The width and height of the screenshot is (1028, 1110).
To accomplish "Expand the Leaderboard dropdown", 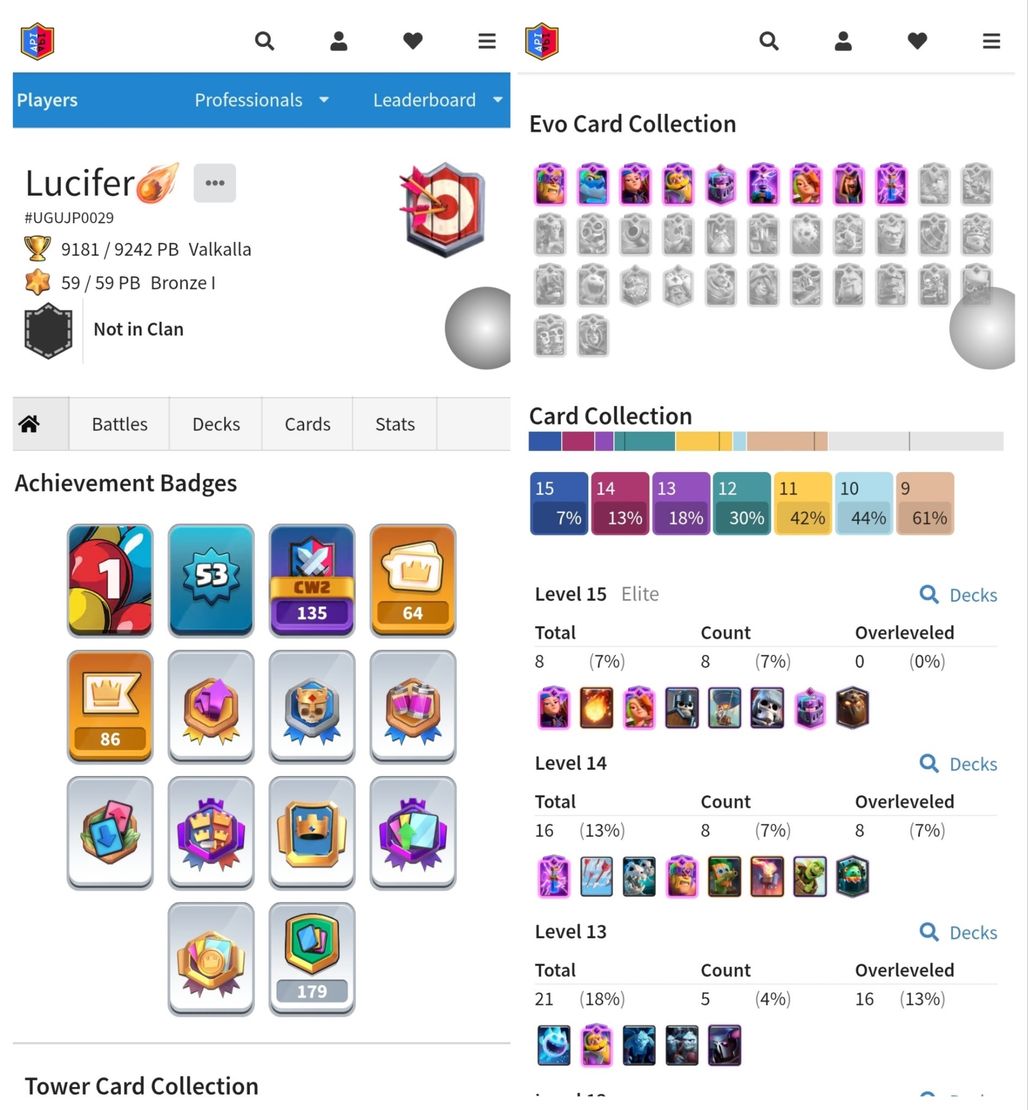I will coord(437,100).
